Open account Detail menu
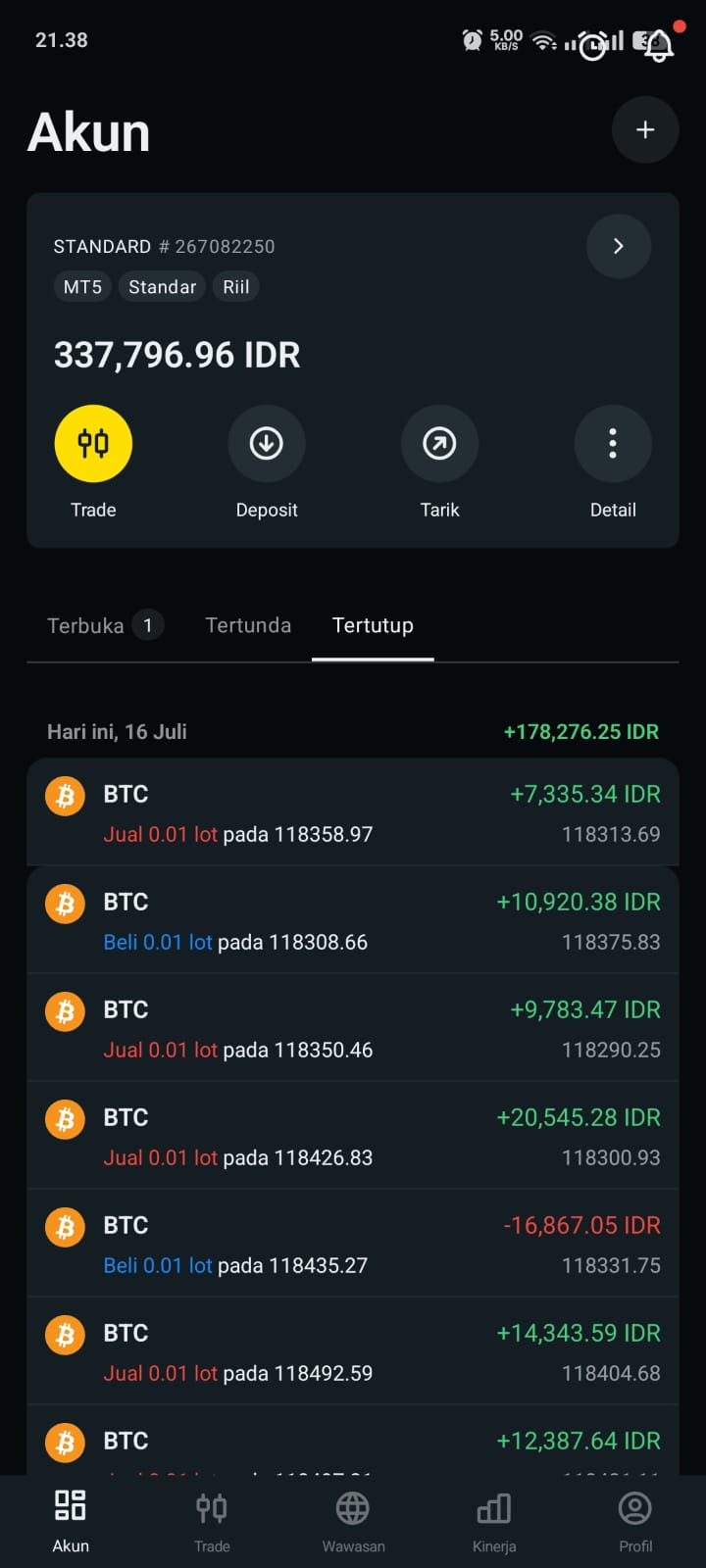The height and width of the screenshot is (1568, 706). (x=613, y=444)
